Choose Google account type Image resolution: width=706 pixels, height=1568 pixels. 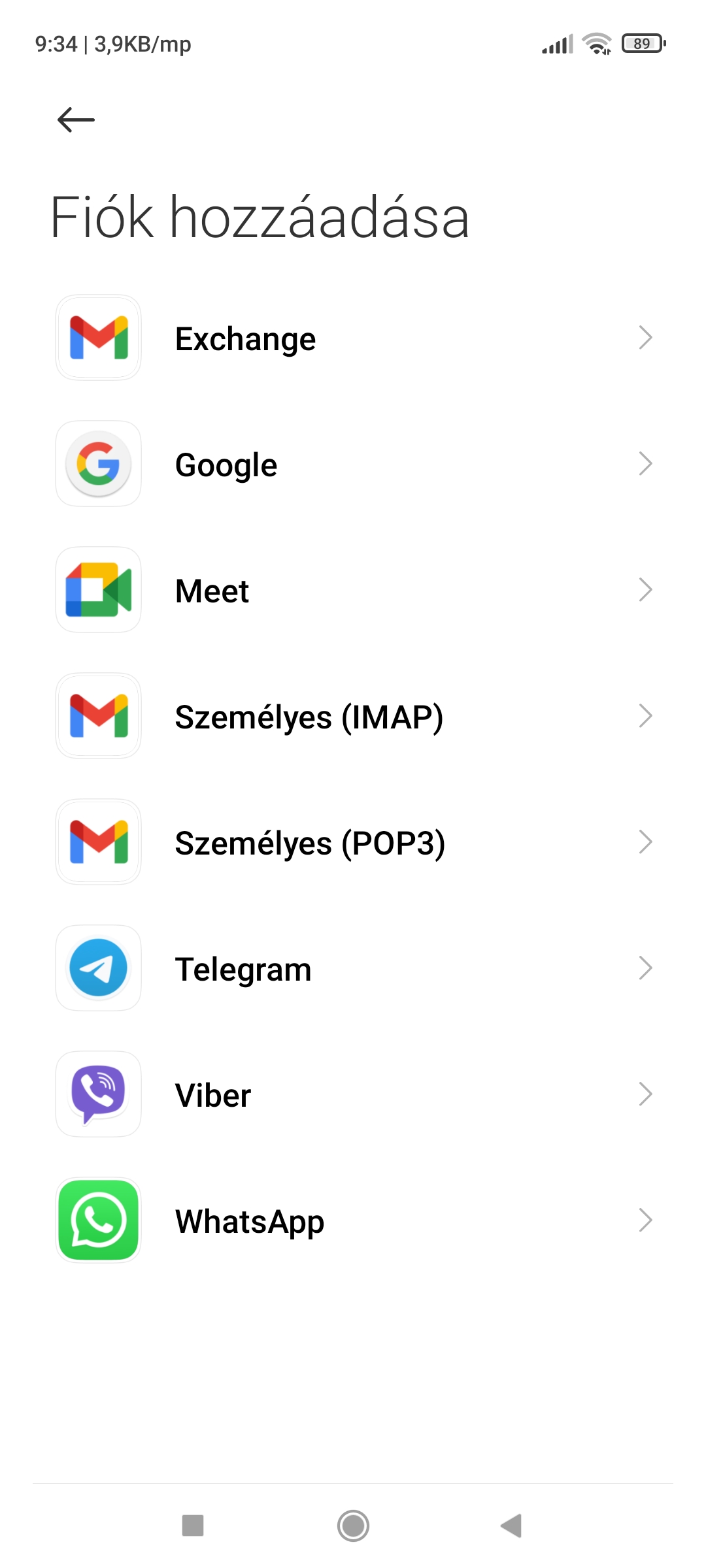[x=353, y=464]
